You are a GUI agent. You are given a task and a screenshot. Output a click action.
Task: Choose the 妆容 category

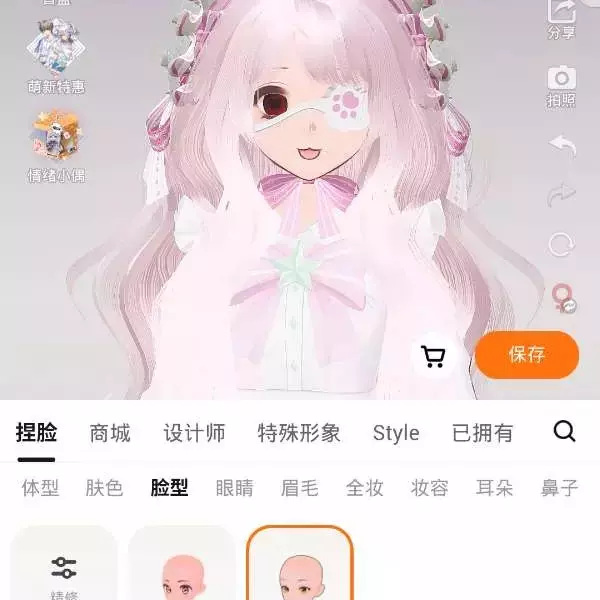coord(429,488)
